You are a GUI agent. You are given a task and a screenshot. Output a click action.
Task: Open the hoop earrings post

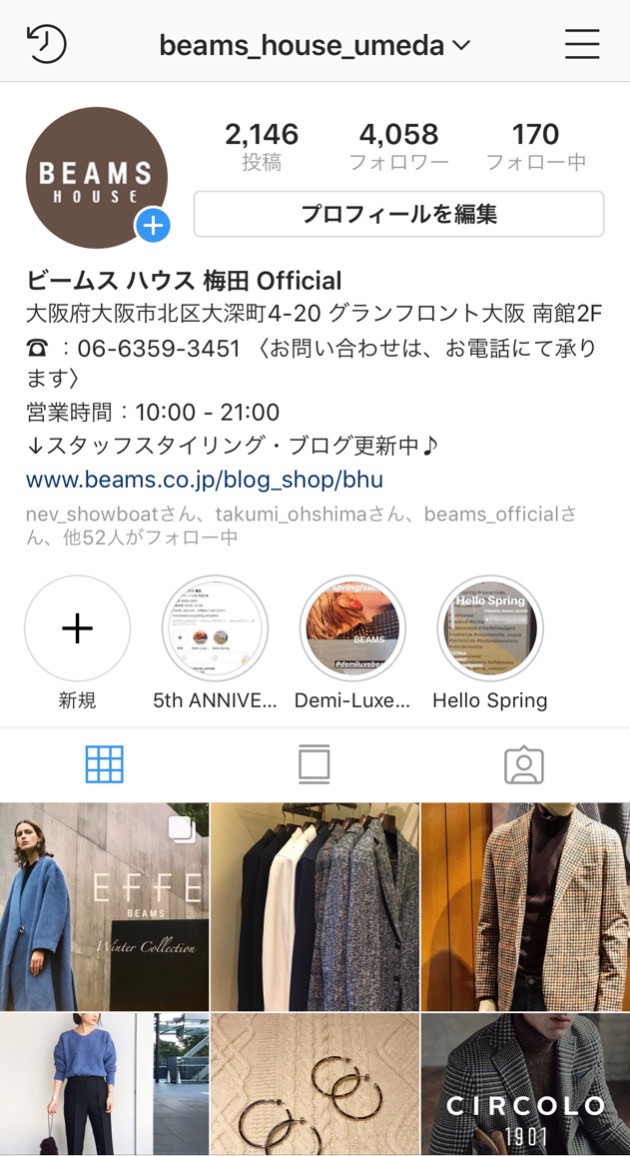(x=315, y=1084)
